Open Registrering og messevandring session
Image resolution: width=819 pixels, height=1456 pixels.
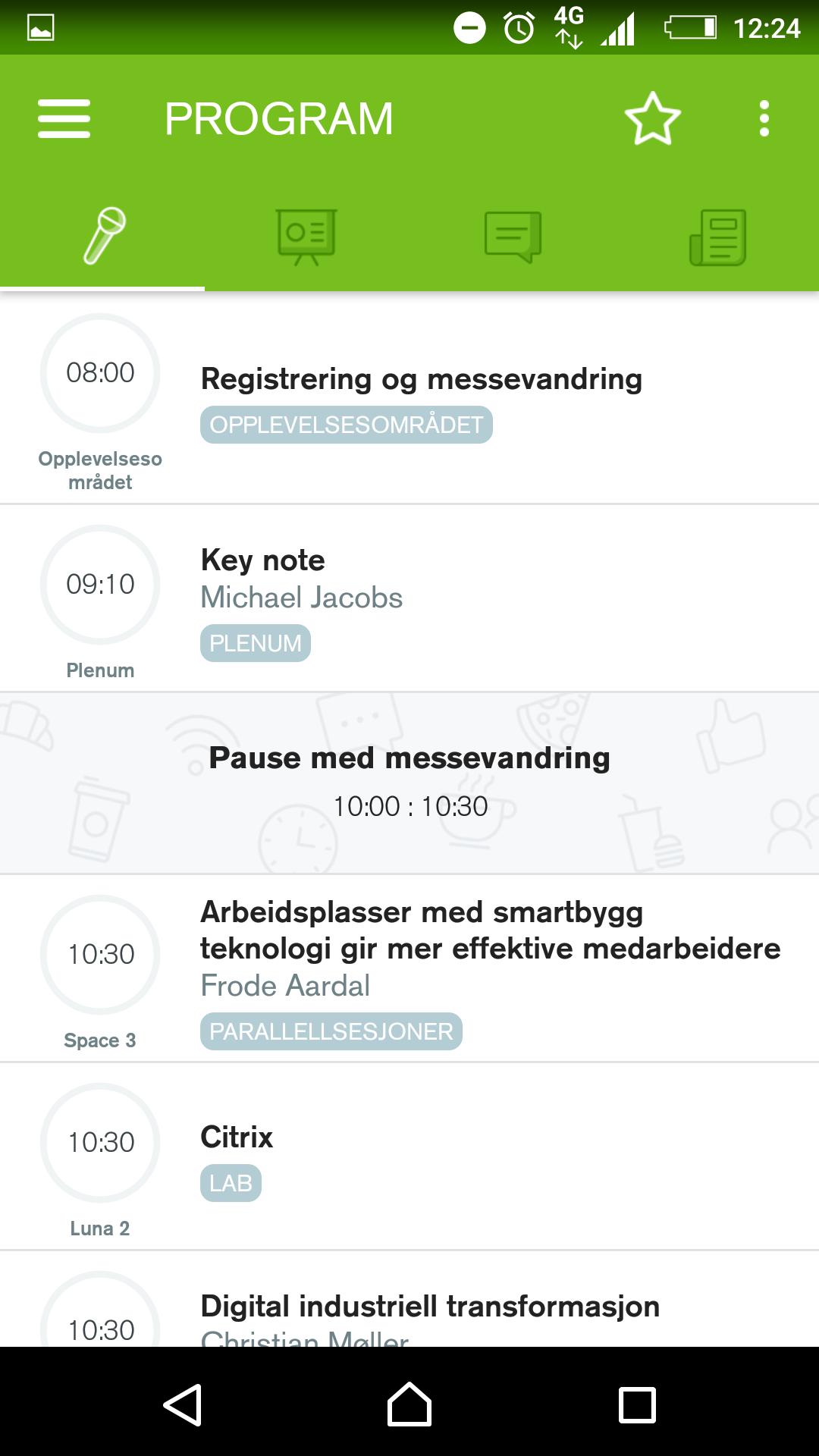point(421,379)
